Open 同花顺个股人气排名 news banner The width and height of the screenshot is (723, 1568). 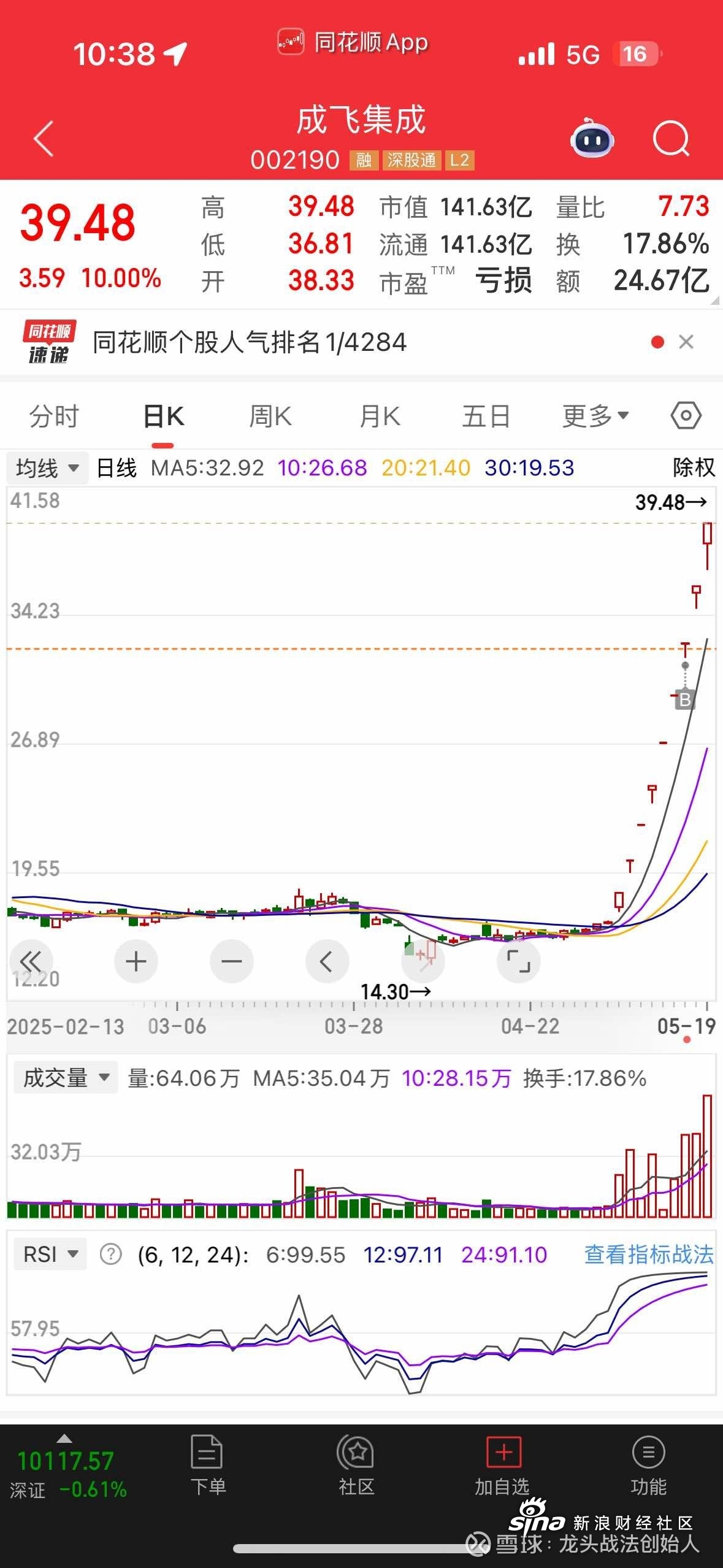tap(249, 342)
